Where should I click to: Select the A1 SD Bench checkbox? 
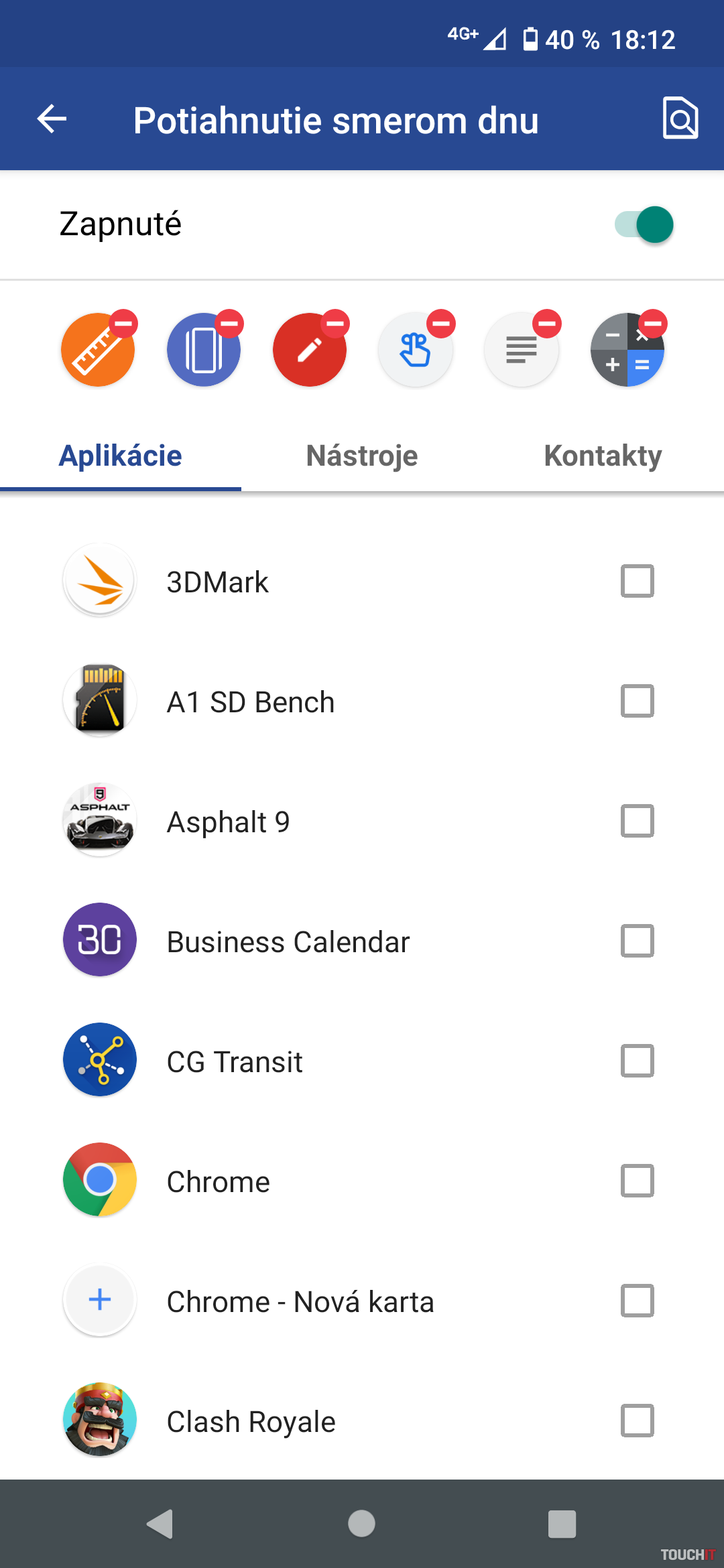(x=637, y=701)
